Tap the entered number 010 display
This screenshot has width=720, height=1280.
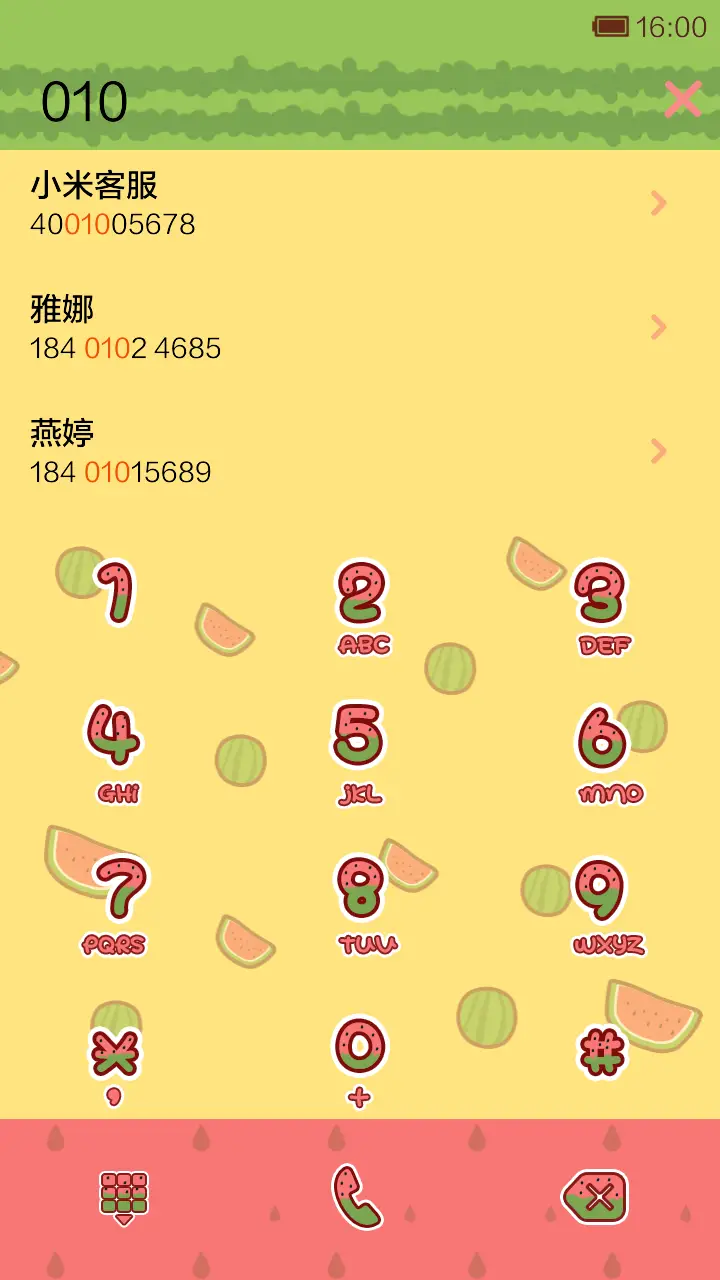[x=85, y=99]
